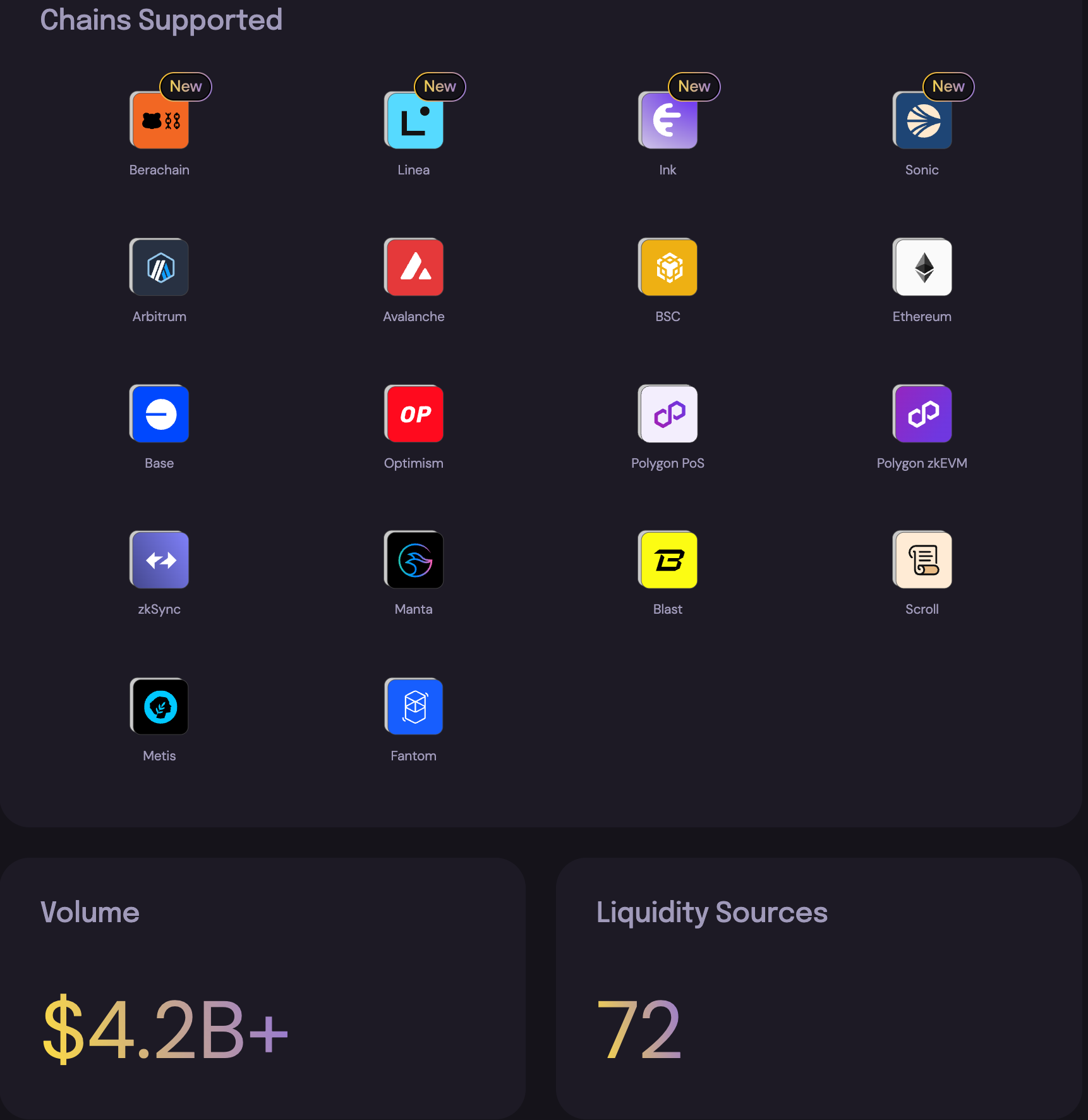The width and height of the screenshot is (1088, 1120).
Task: Open the Berachain chain tile
Action: tap(160, 121)
